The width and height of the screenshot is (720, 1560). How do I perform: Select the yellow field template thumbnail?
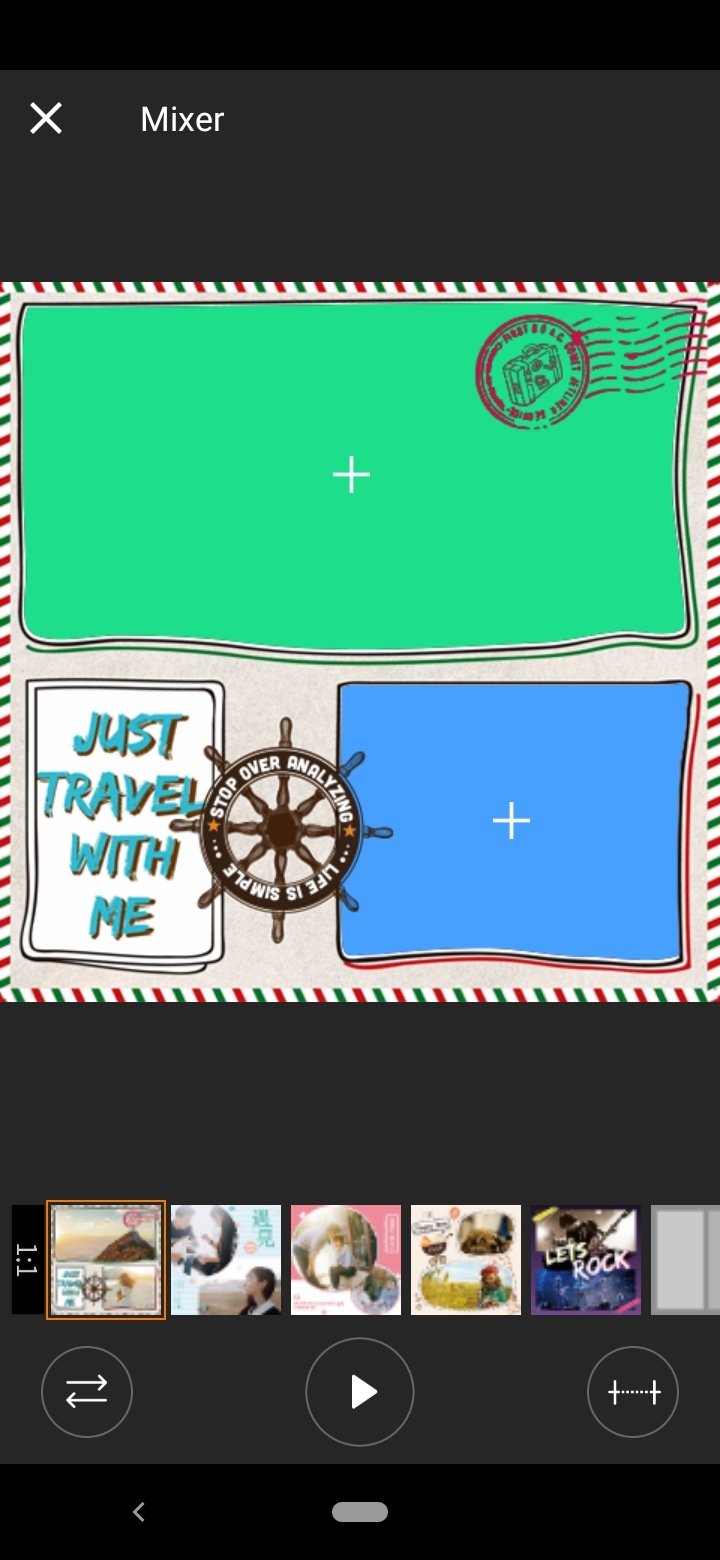(x=466, y=1260)
